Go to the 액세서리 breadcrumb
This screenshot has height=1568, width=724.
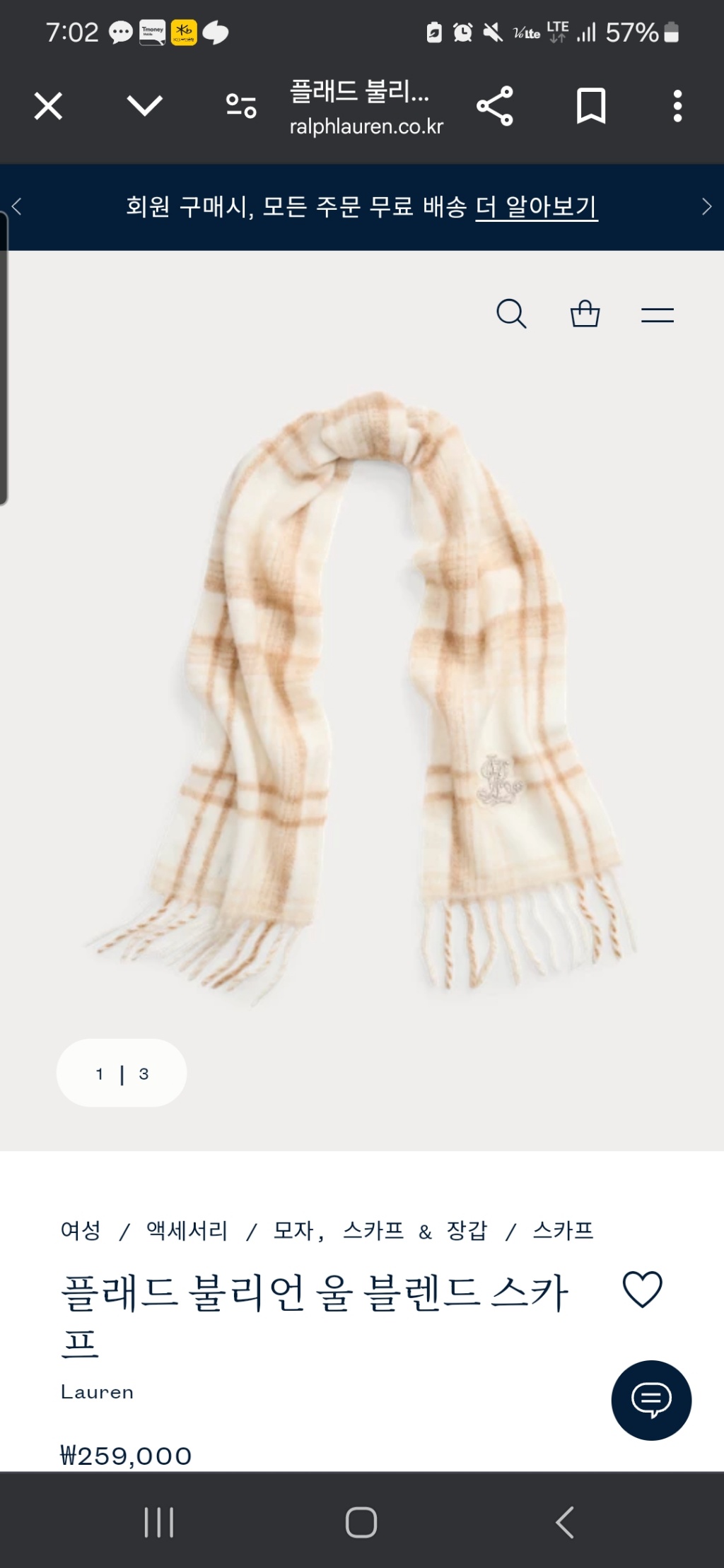[187, 1230]
